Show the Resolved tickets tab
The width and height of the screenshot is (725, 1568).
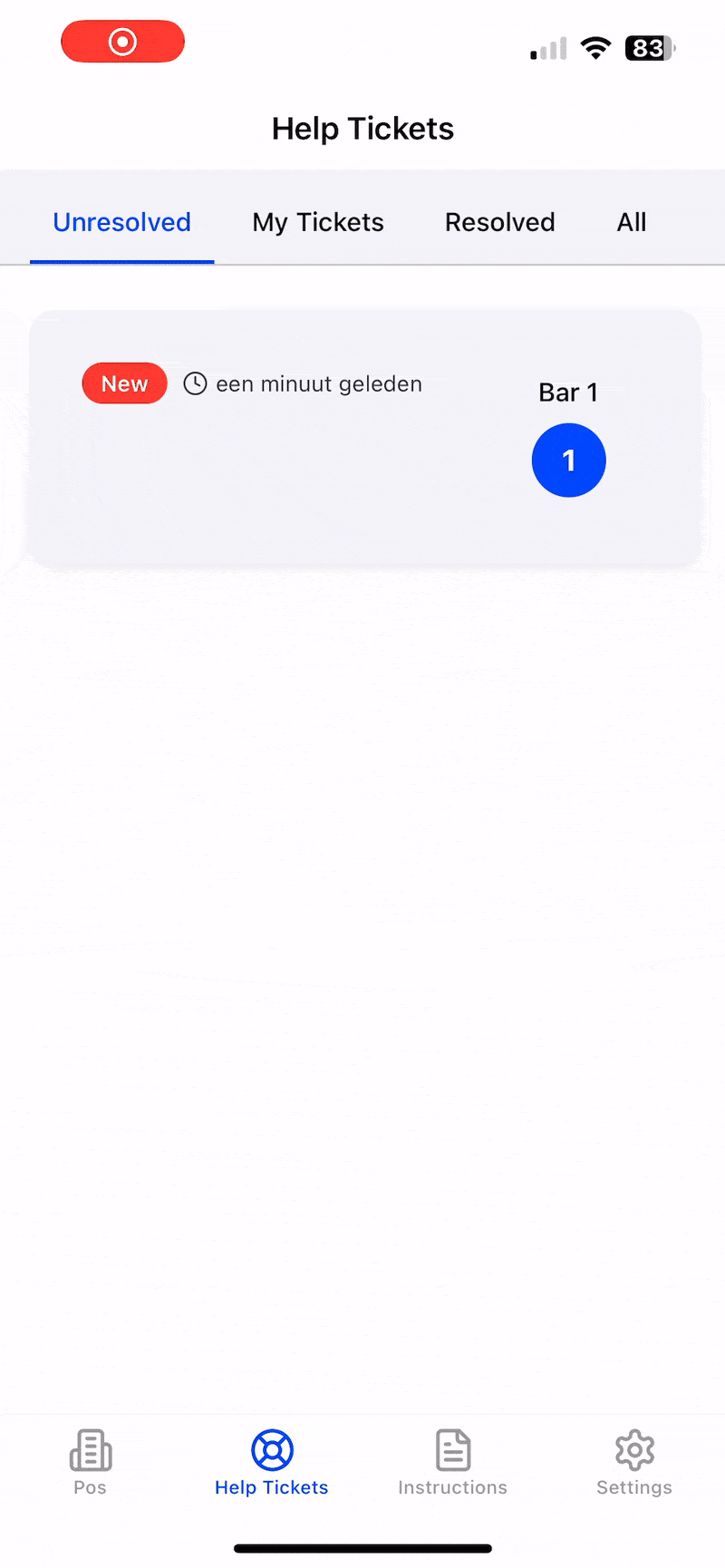click(500, 222)
